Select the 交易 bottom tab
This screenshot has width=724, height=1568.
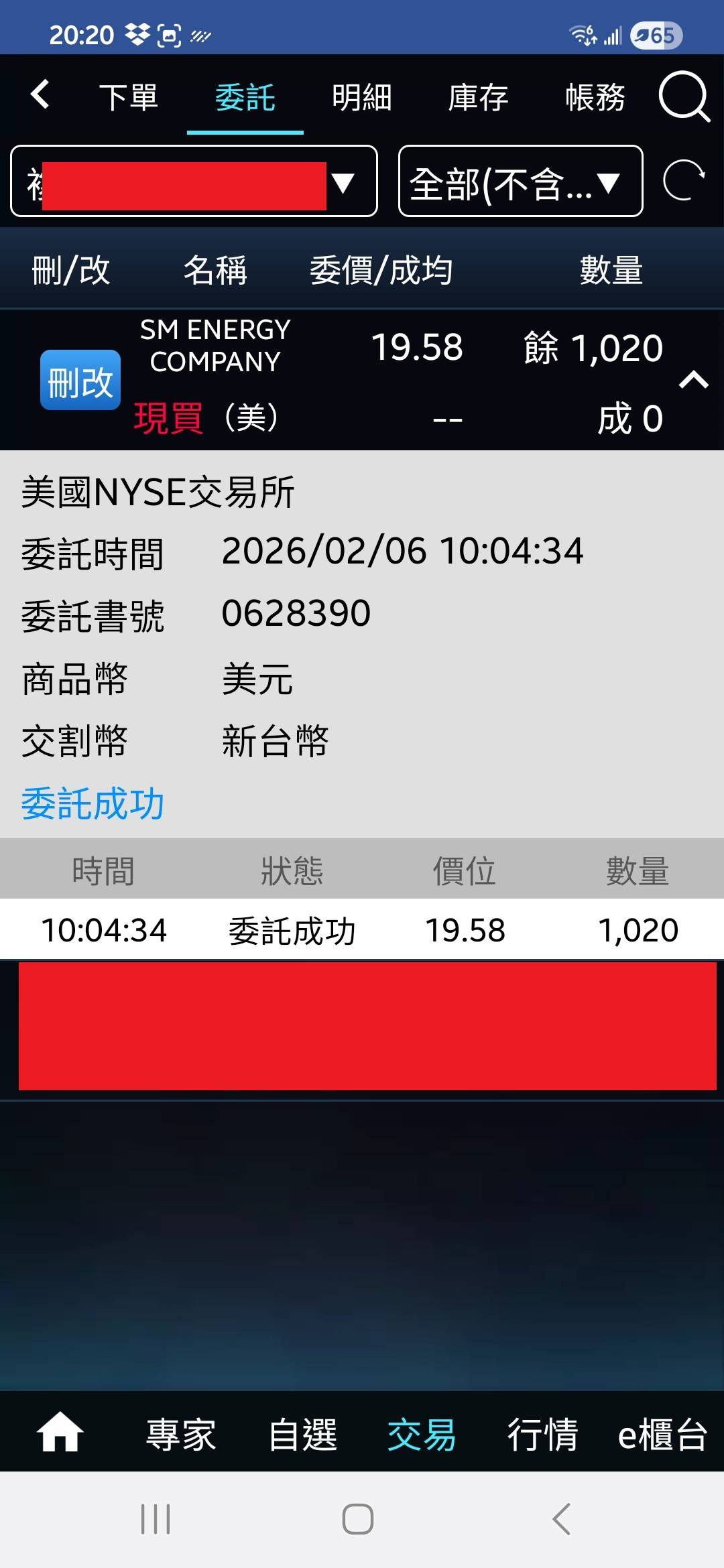[422, 1435]
